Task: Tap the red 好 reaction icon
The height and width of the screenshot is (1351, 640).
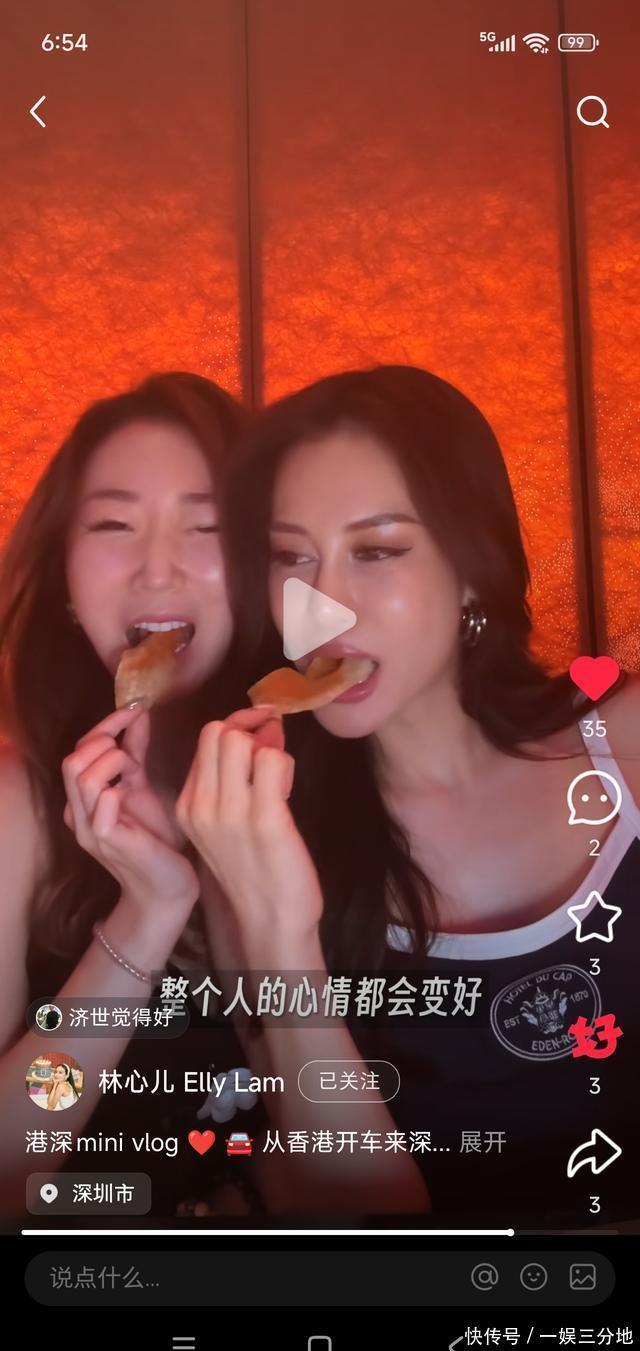Action: click(595, 1038)
